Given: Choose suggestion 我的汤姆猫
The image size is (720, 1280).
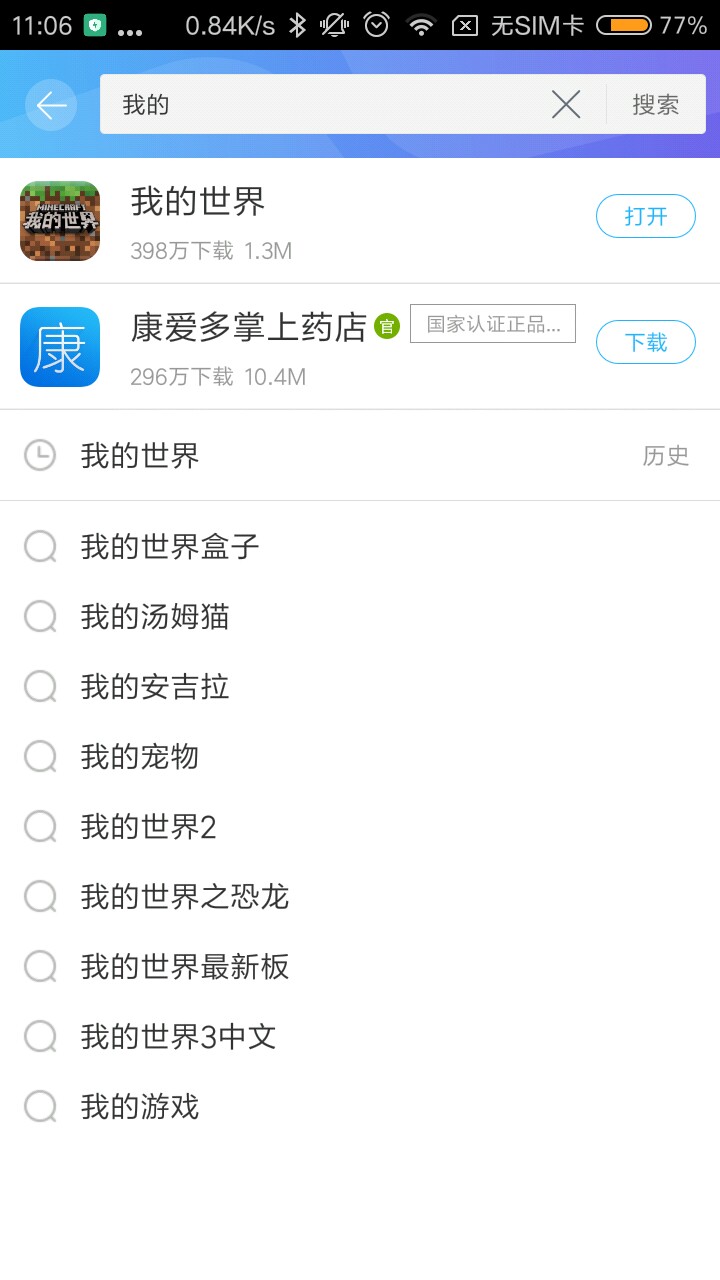Looking at the screenshot, I should tap(155, 617).
